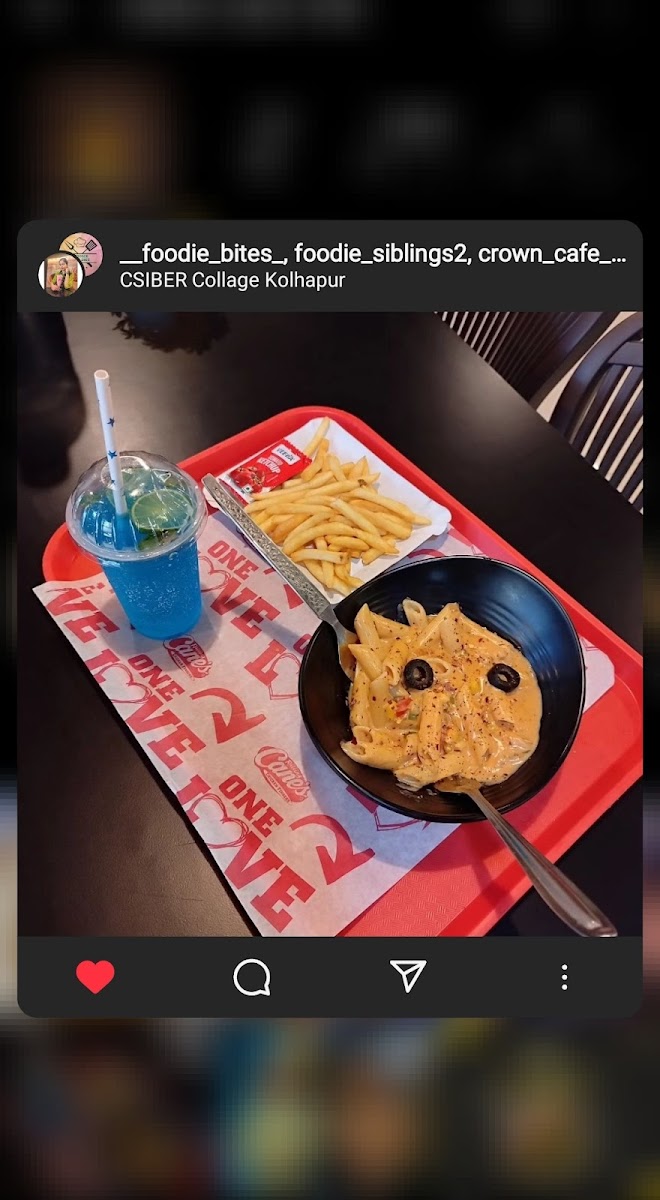Share the post using the paper plane icon
Image resolution: width=660 pixels, height=1200 pixels.
[408, 976]
